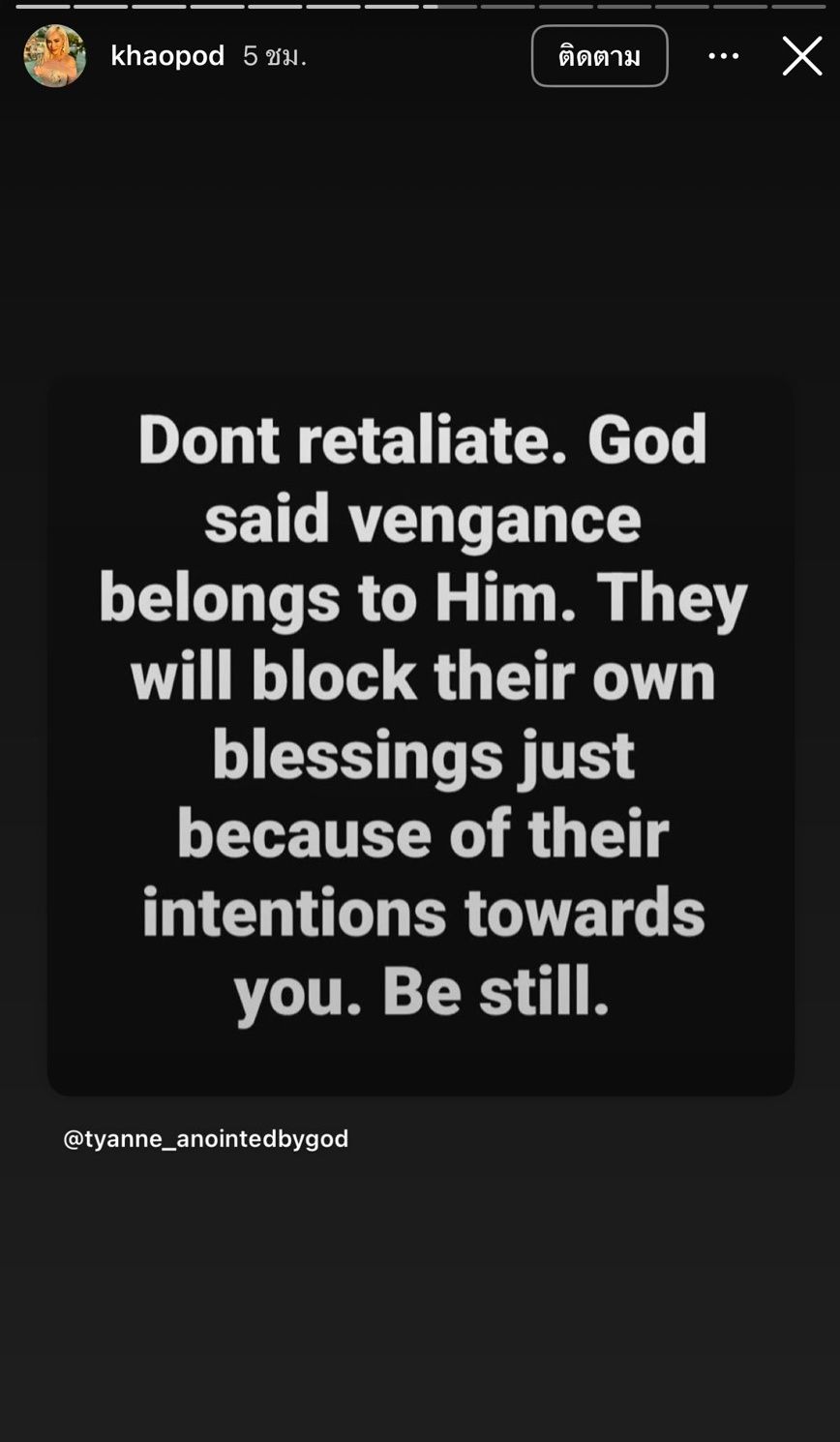Open the khaopod username link

click(167, 56)
